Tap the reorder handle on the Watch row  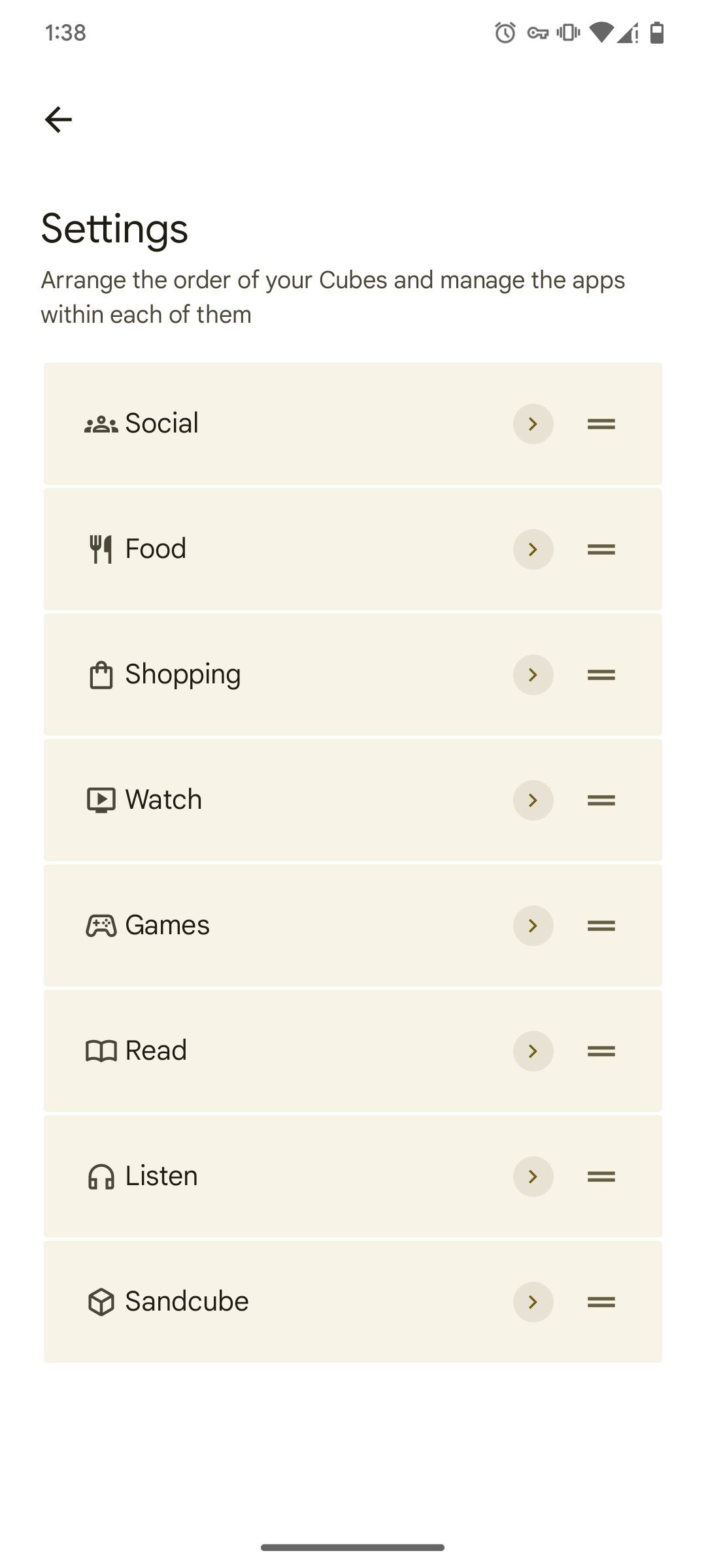click(x=601, y=800)
